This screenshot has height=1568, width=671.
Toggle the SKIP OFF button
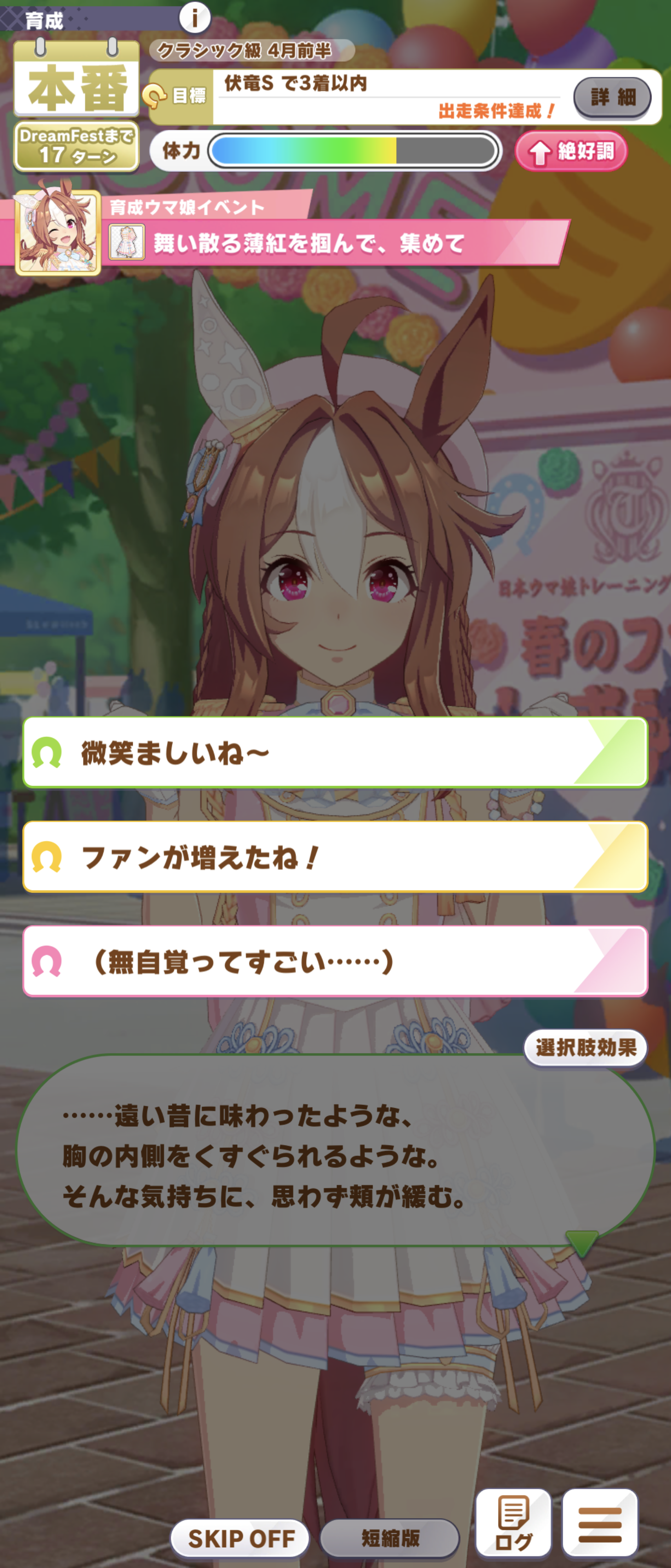pyautogui.click(x=240, y=1538)
